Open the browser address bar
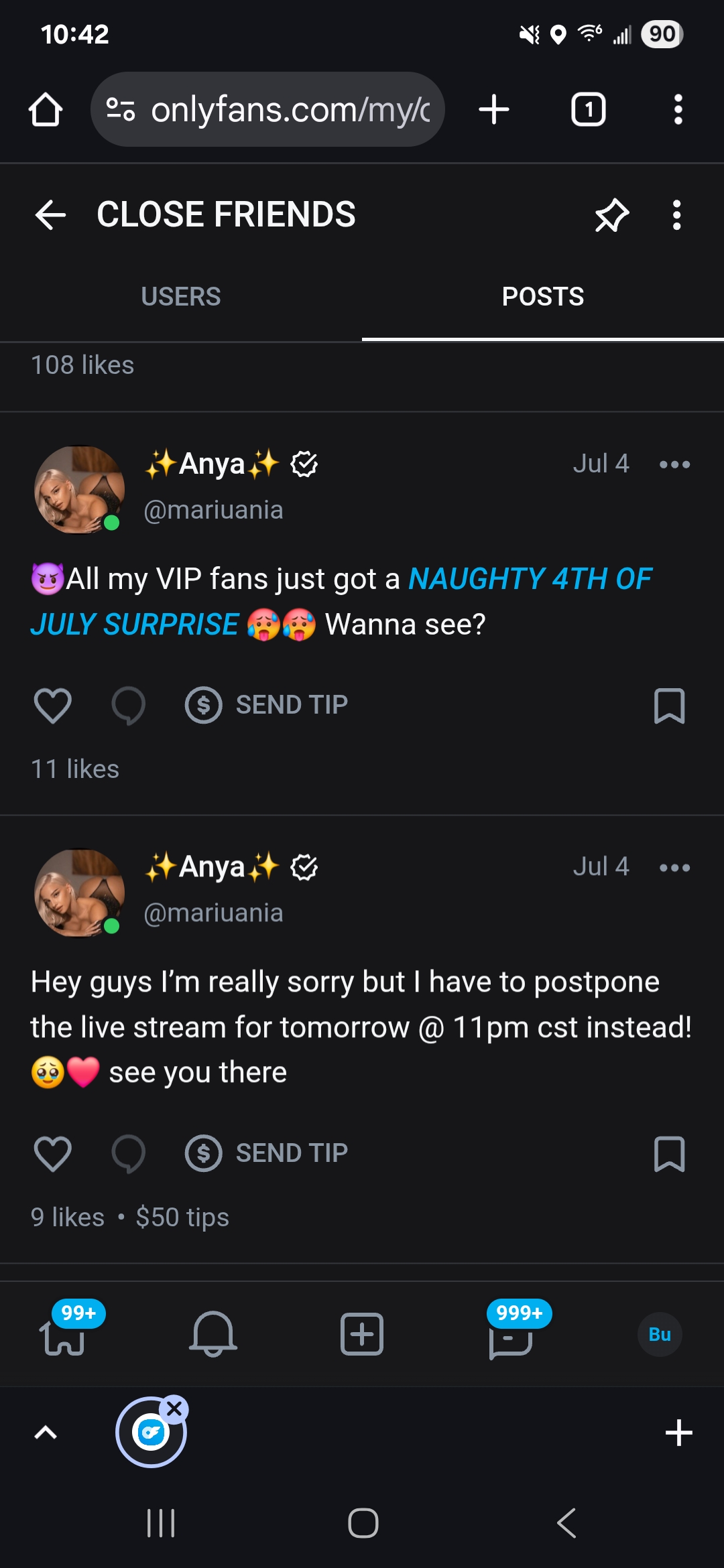724x1568 pixels. click(x=267, y=109)
